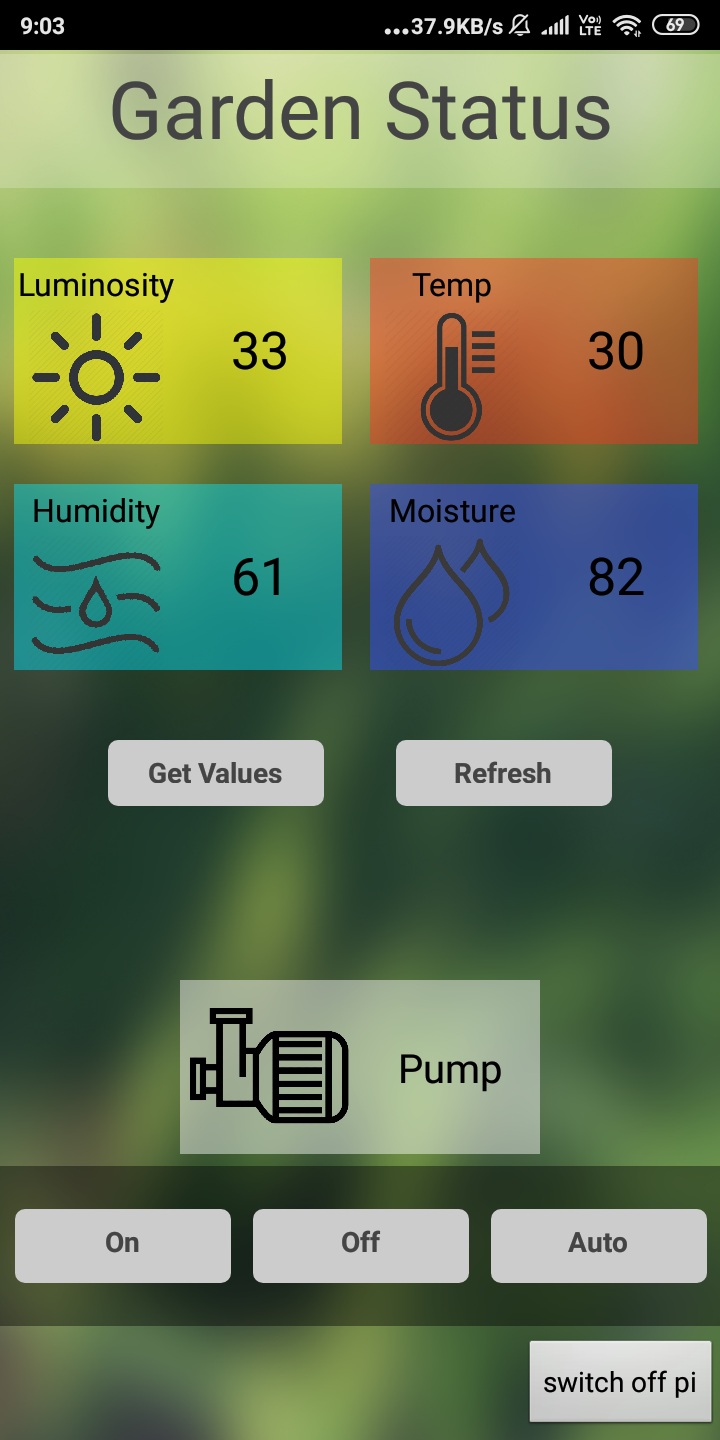
Task: Select the Luminosity reading of 33
Action: tap(258, 351)
